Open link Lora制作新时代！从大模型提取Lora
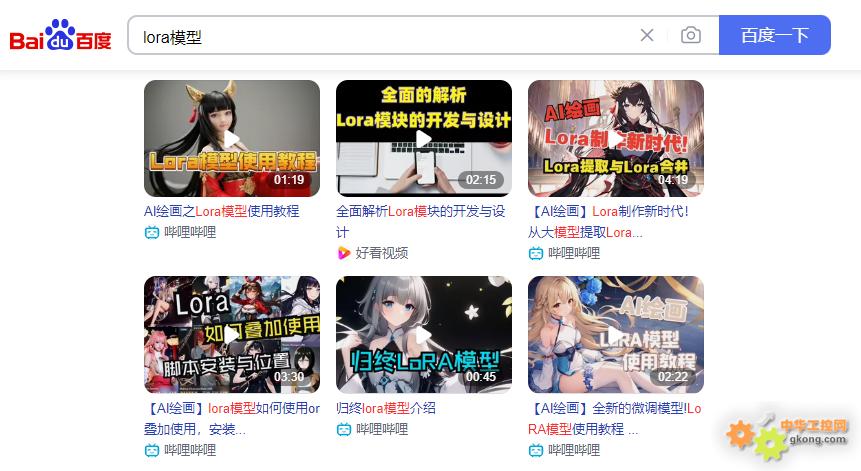The image size is (861, 471). 609,211
